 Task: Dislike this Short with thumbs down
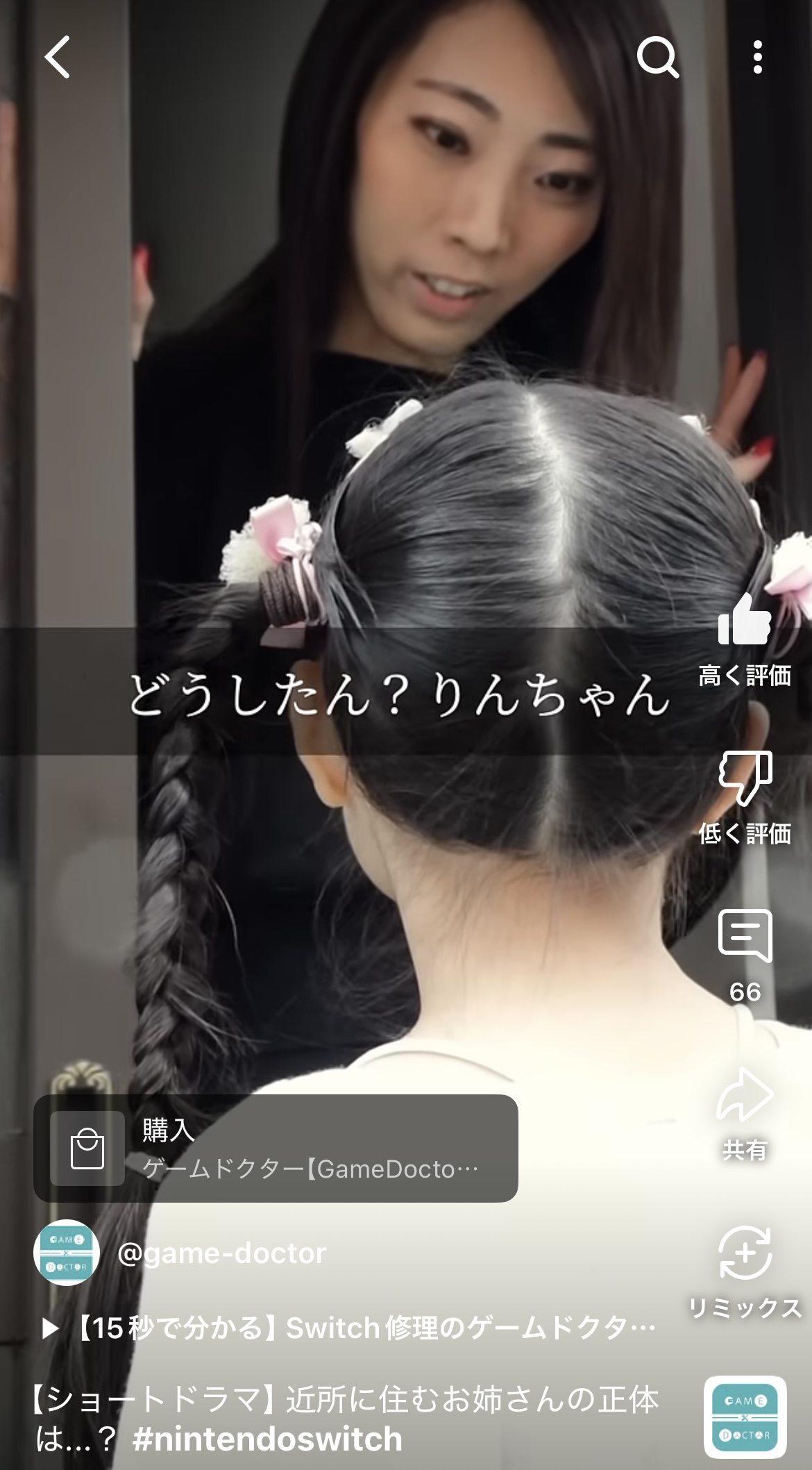744,778
